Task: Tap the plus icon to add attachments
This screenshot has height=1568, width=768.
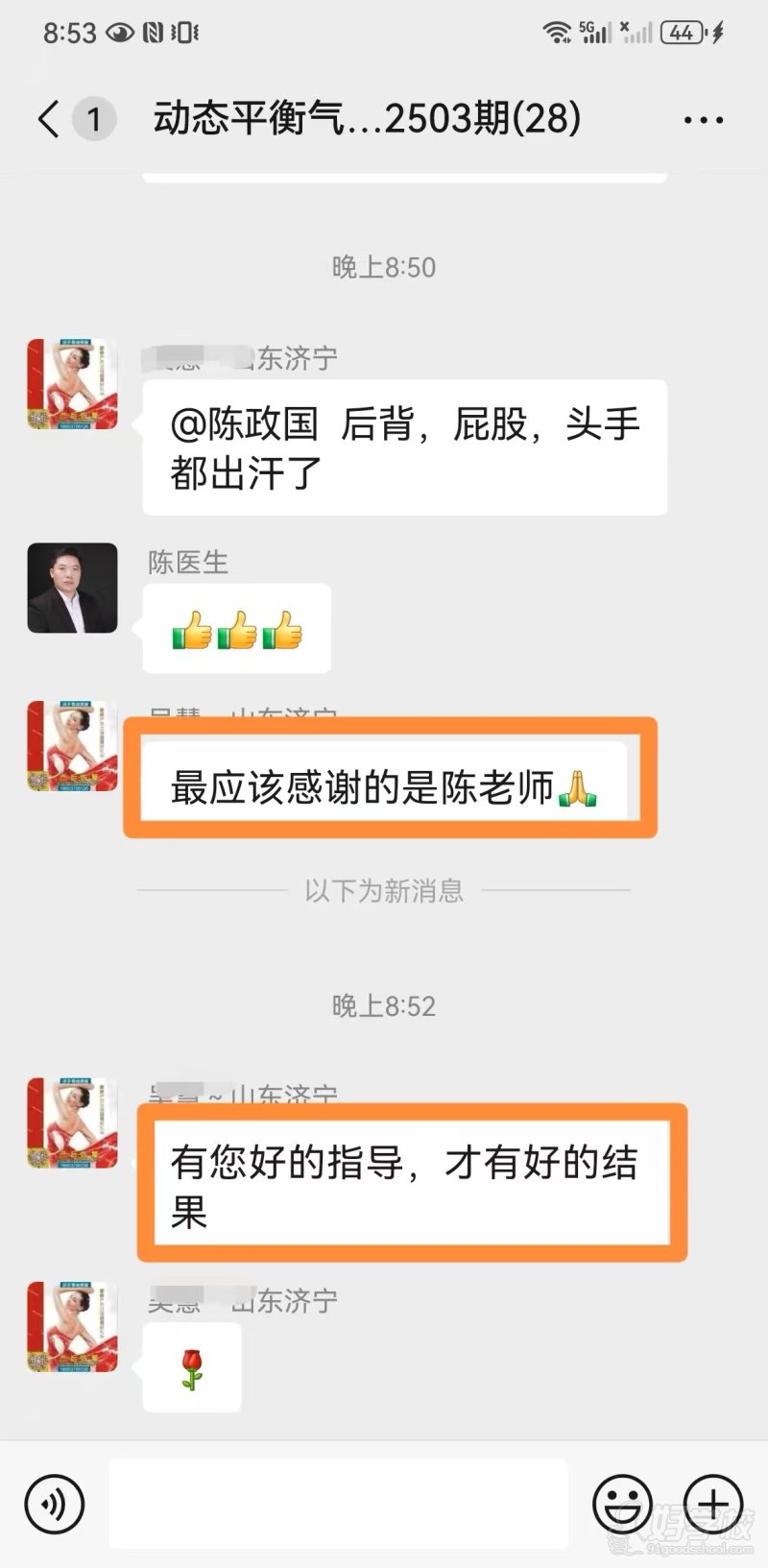Action: pyautogui.click(x=711, y=1505)
